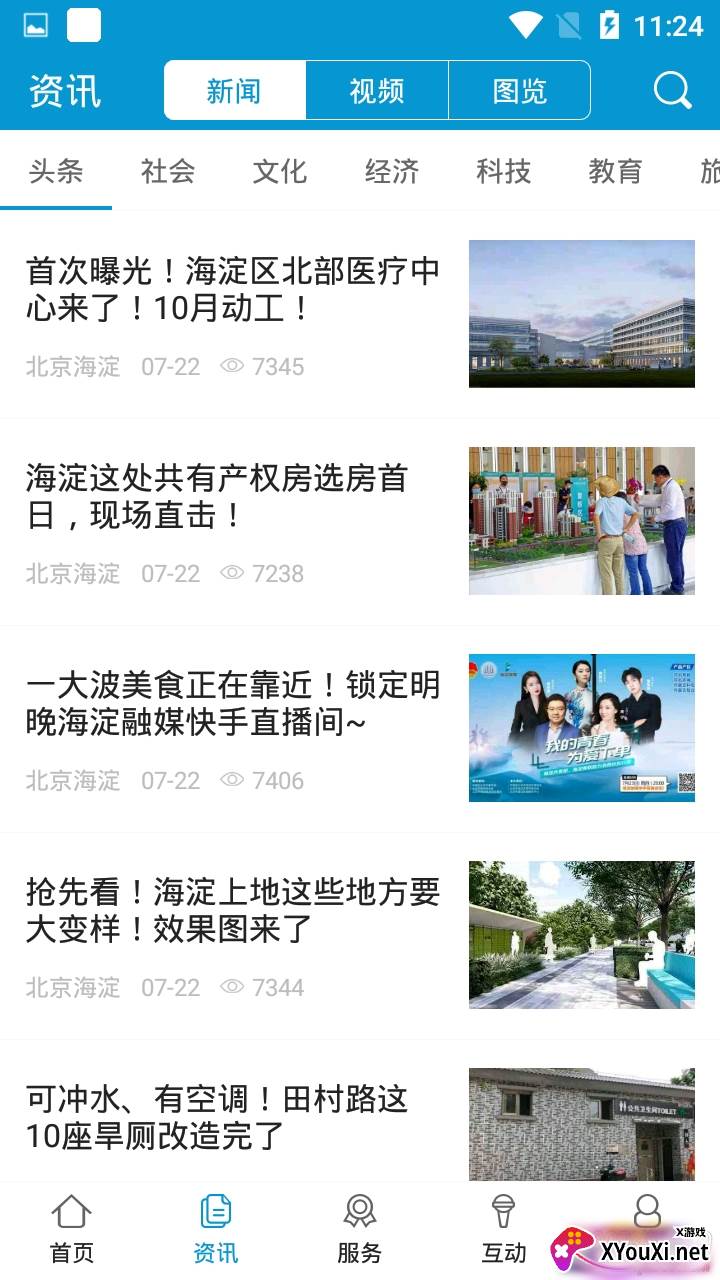This screenshot has width=720, height=1280.
Task: Tap the 资讯 bottom tab
Action: [x=216, y=1230]
